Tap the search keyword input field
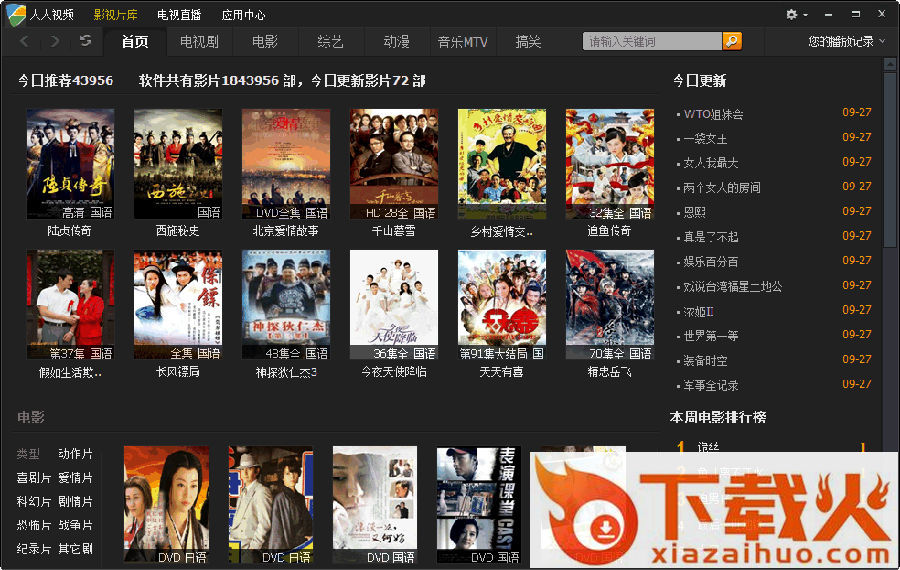 tap(652, 41)
